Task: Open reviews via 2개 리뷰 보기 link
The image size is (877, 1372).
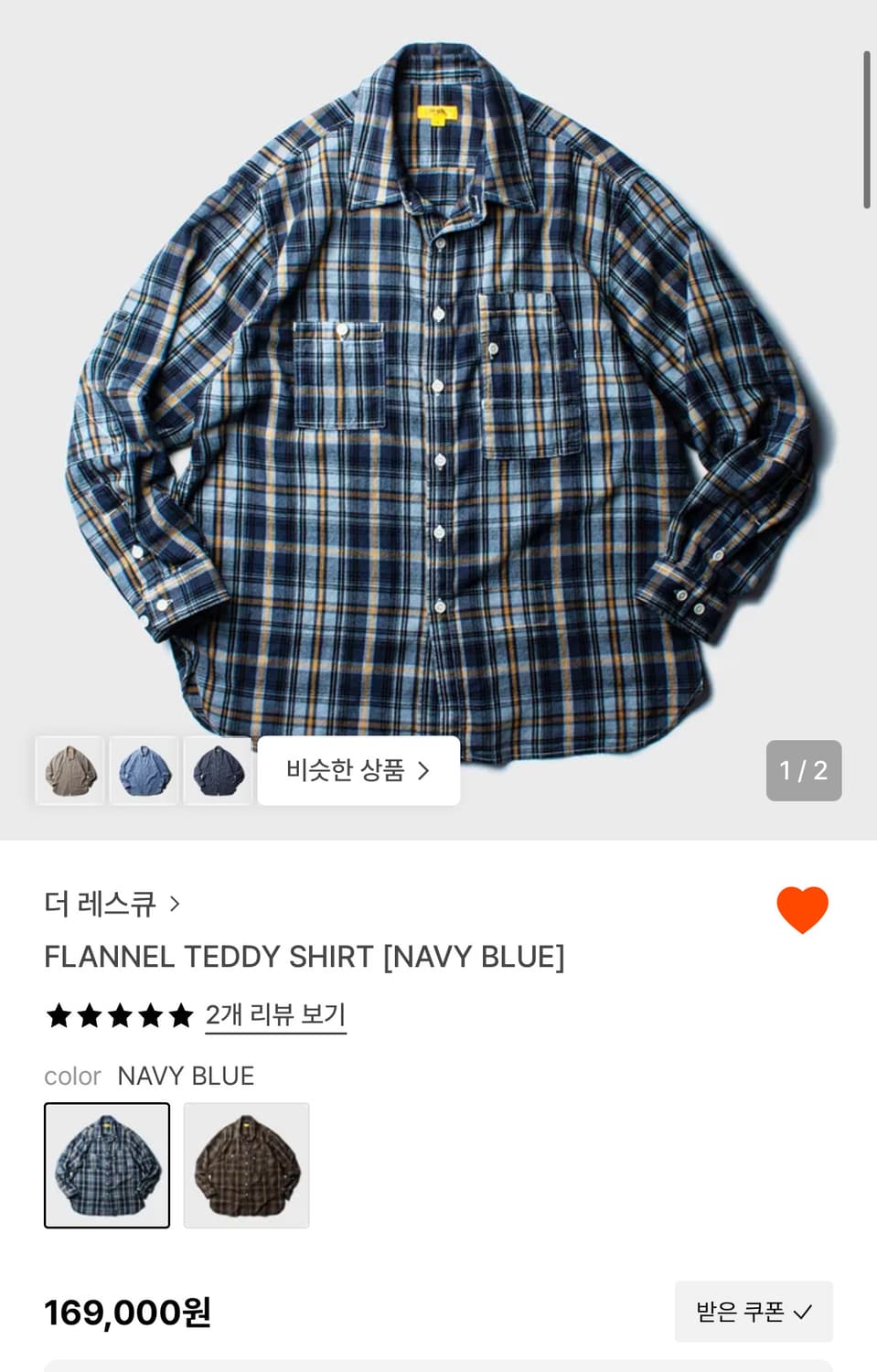Action: point(273,1015)
